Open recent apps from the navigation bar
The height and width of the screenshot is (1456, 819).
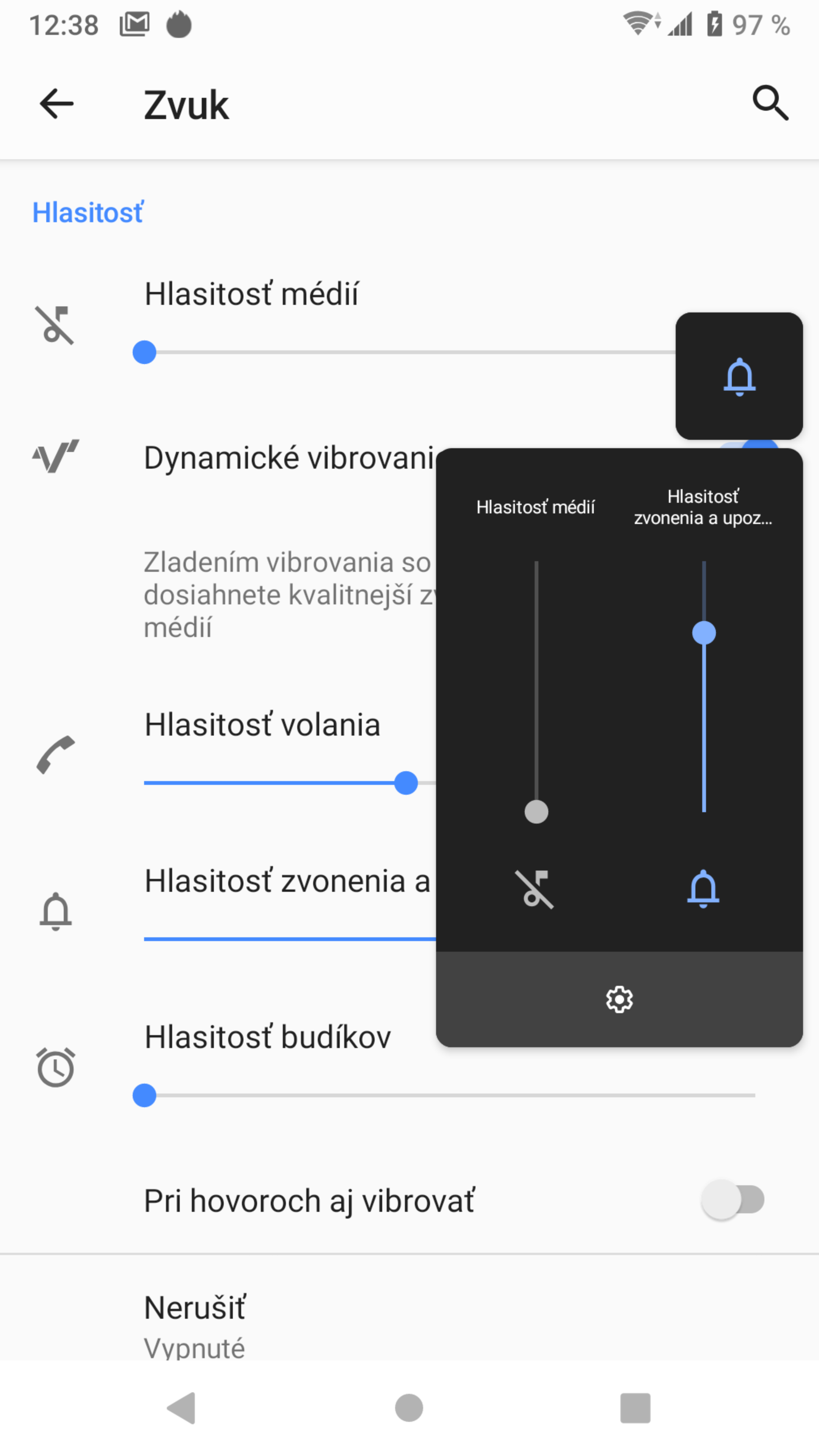(635, 1407)
